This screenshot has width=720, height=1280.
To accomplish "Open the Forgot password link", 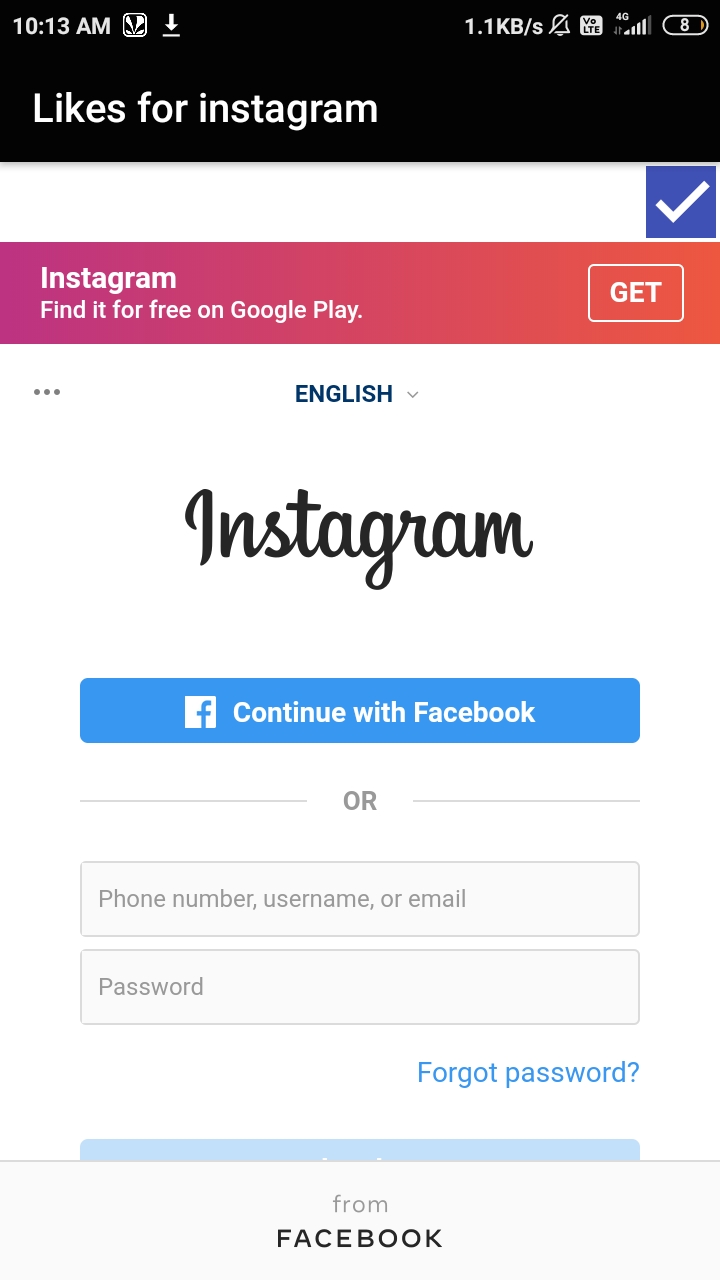I will click(527, 1073).
